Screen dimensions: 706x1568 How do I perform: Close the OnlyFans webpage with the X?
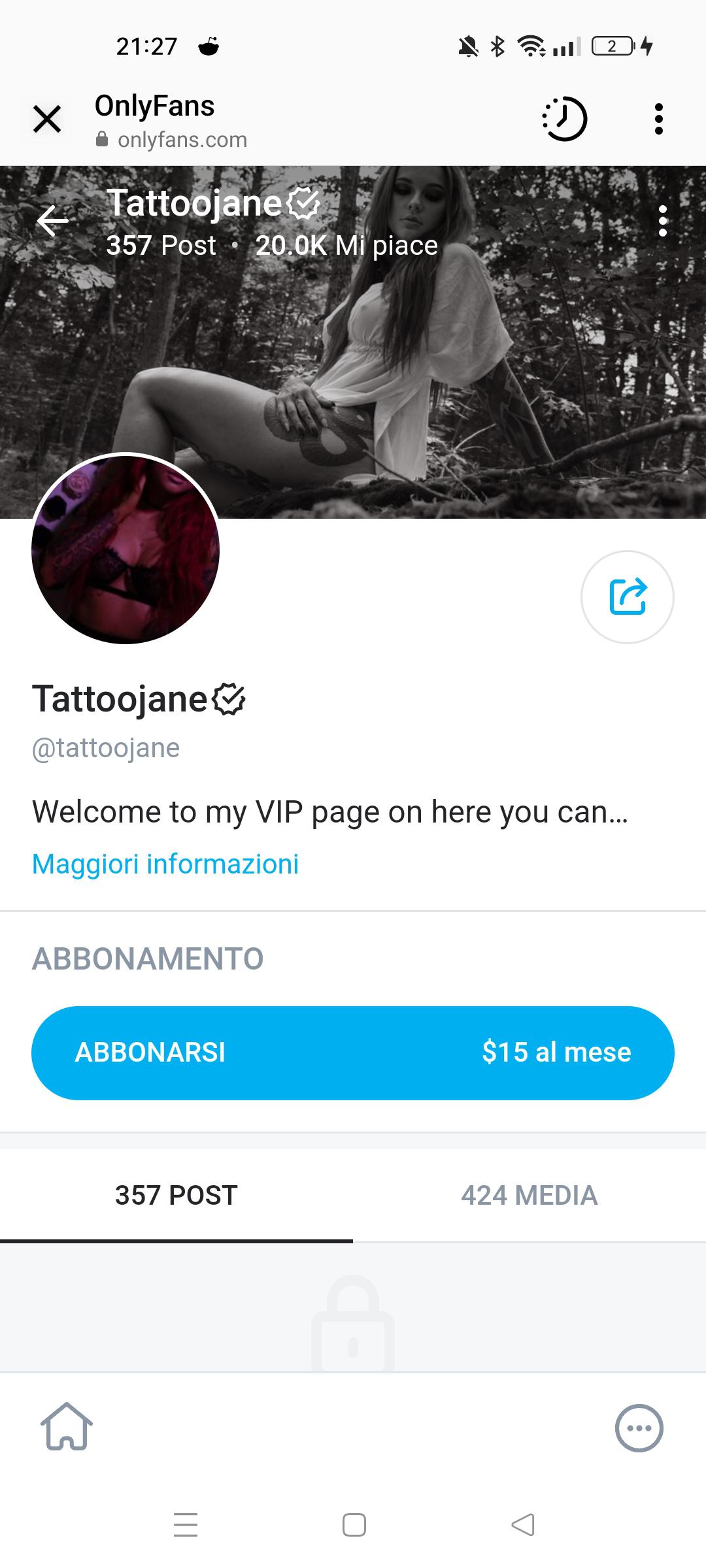[47, 120]
